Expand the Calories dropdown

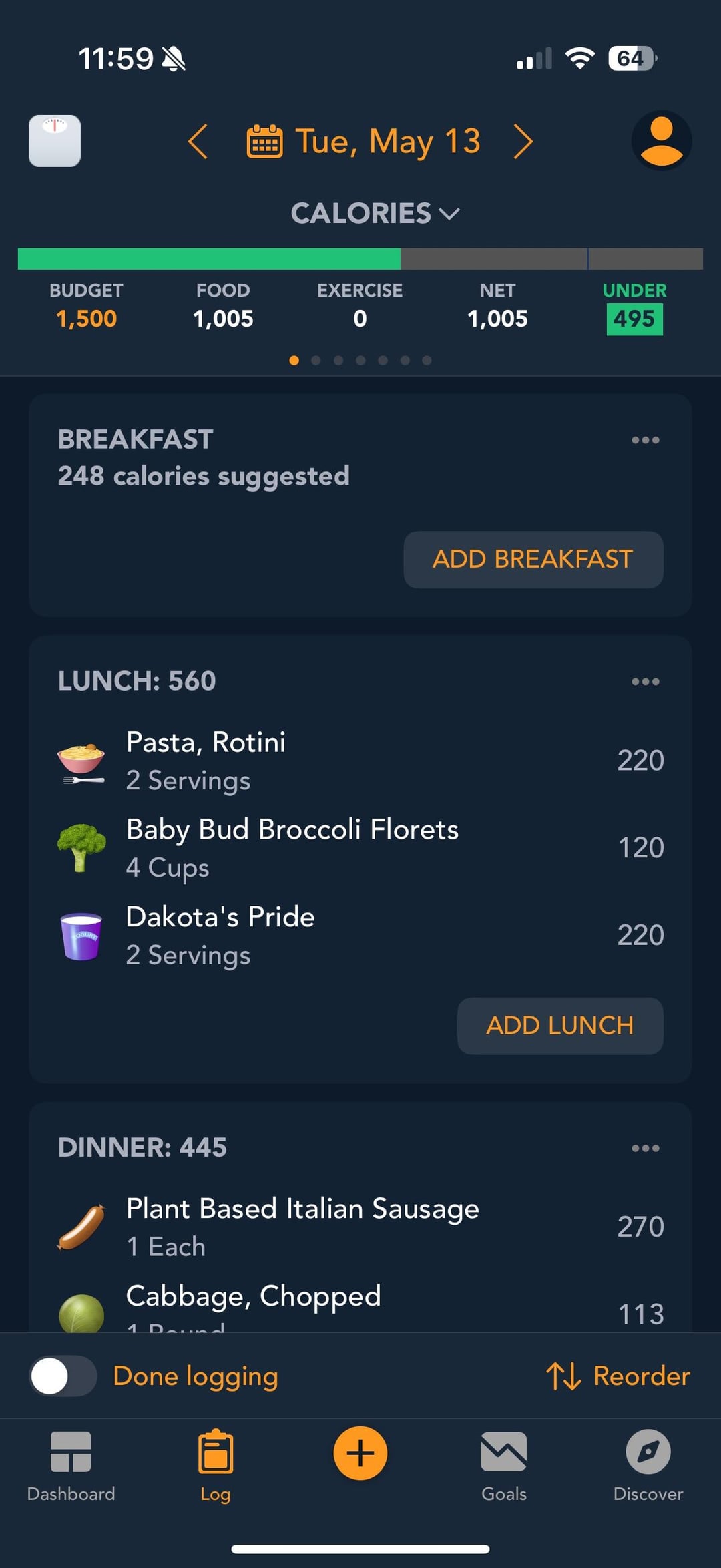pos(375,214)
